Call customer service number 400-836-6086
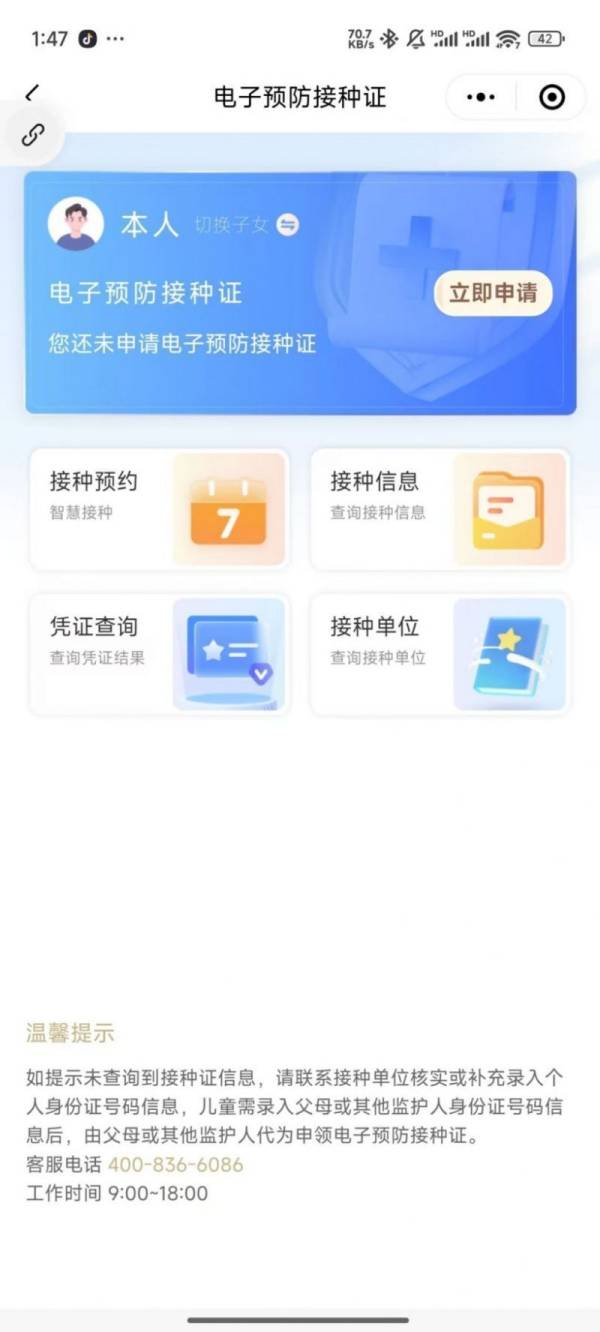 point(176,1165)
